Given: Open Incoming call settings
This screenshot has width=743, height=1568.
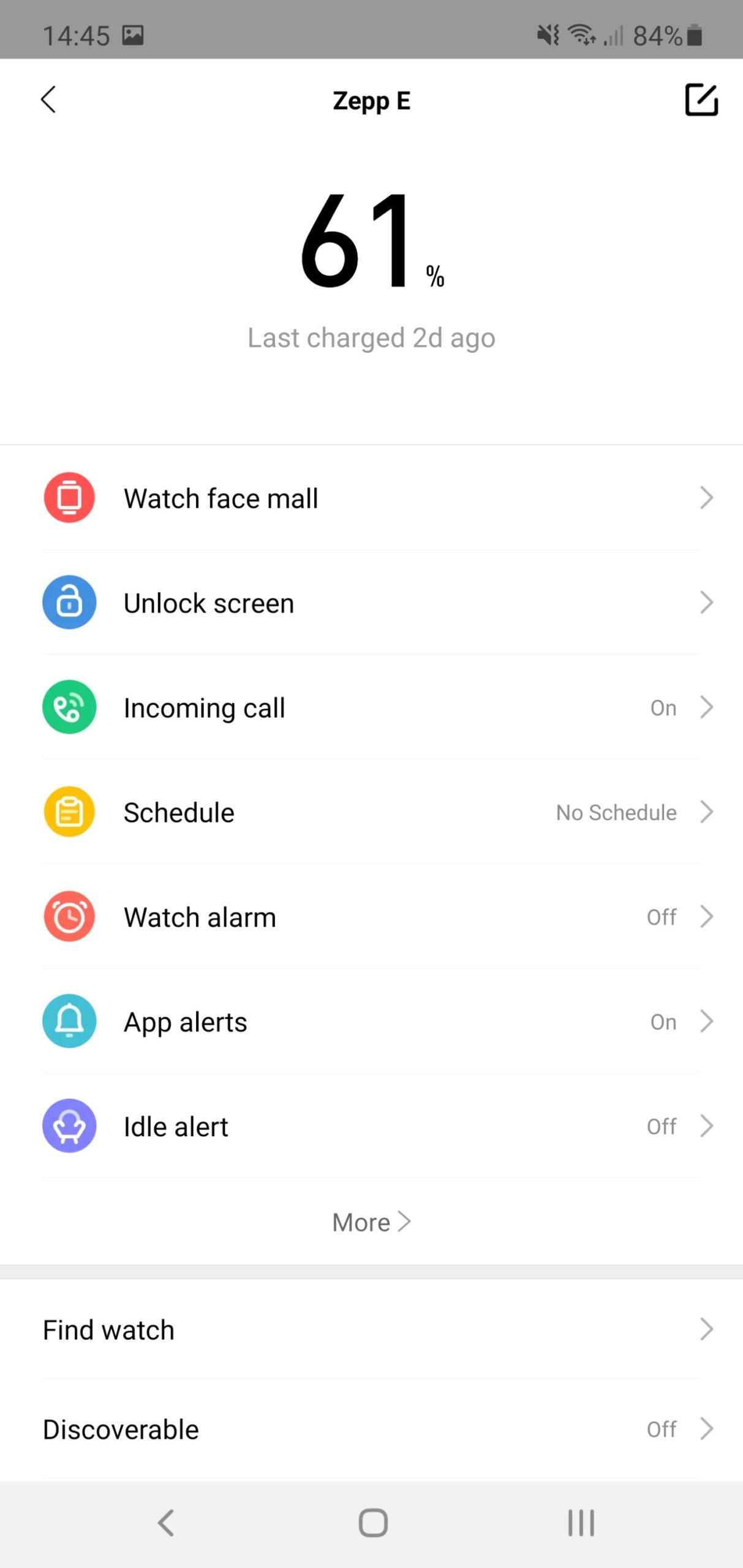Looking at the screenshot, I should (x=371, y=707).
